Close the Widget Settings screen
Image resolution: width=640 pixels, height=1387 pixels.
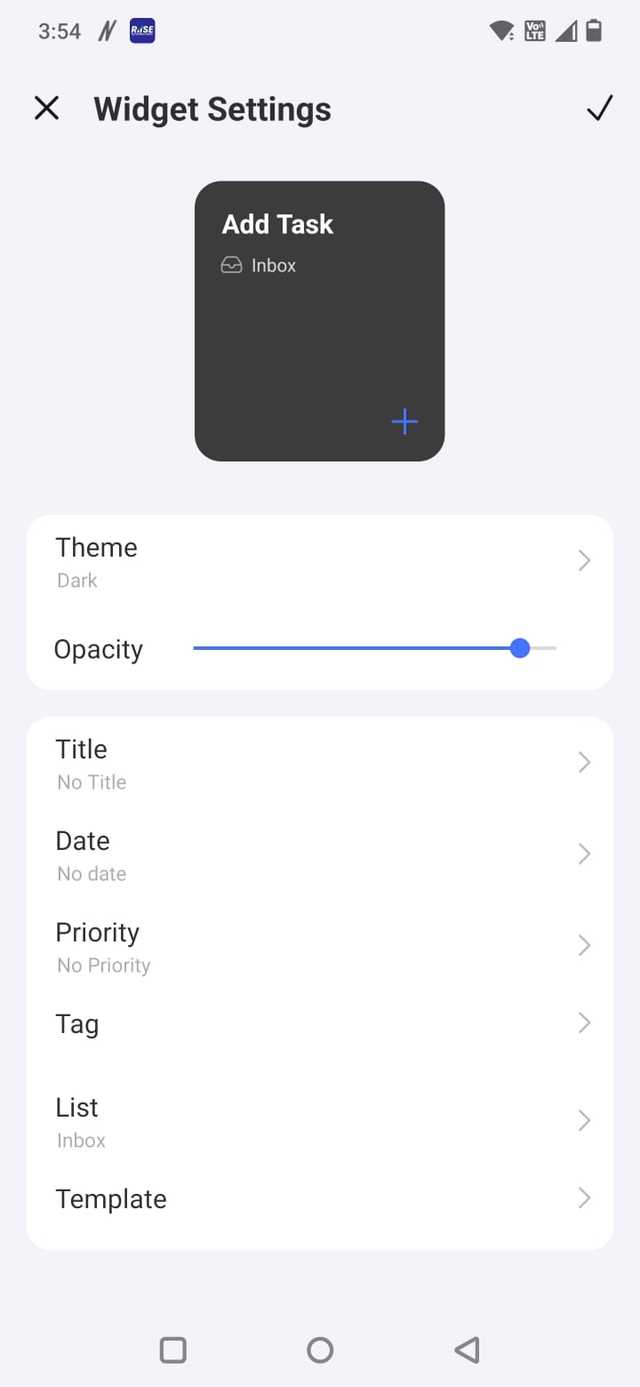coord(47,108)
